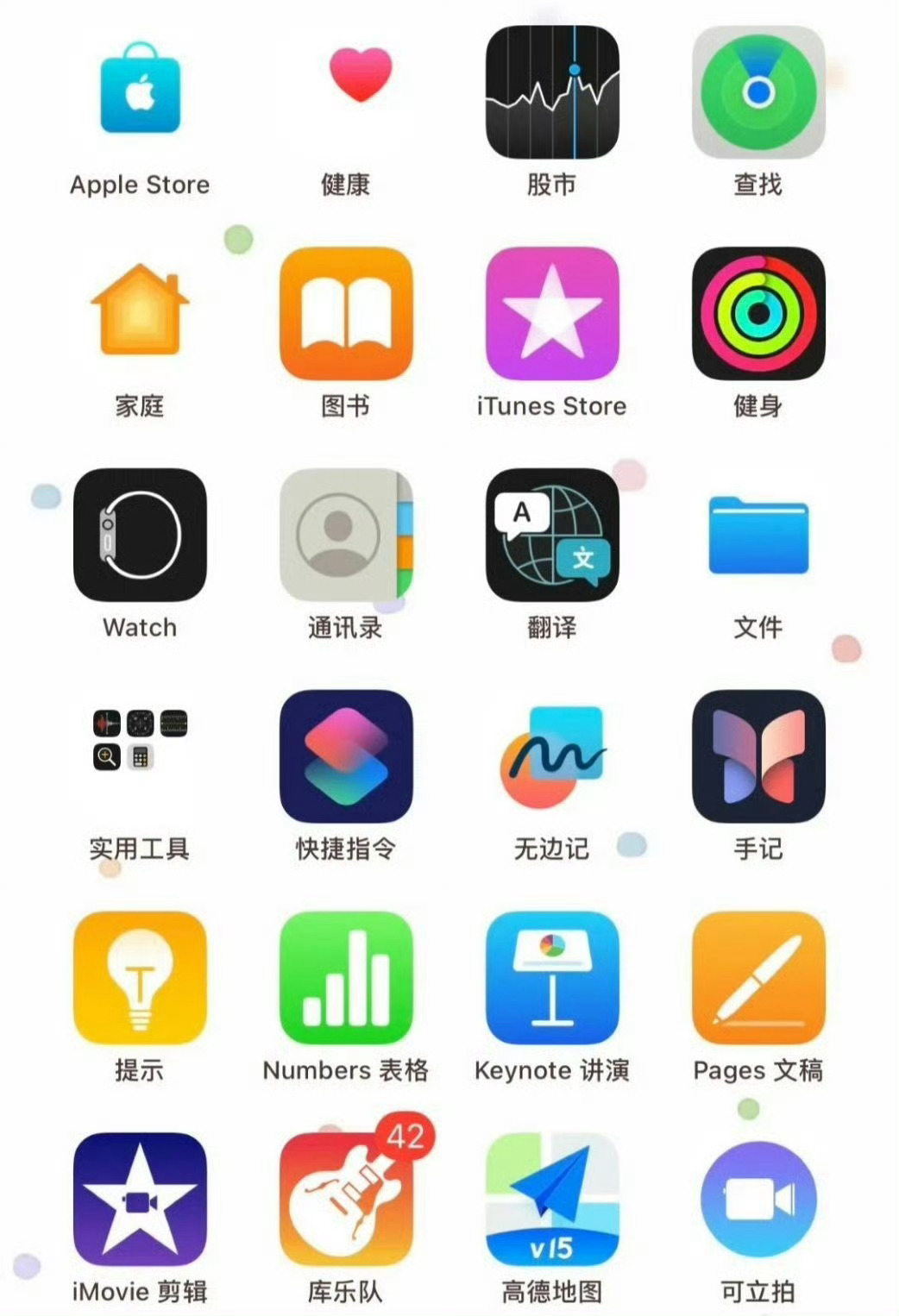This screenshot has height=1316, width=899.
Task: Launch the 快捷指令 Shortcuts app
Action: [x=345, y=756]
